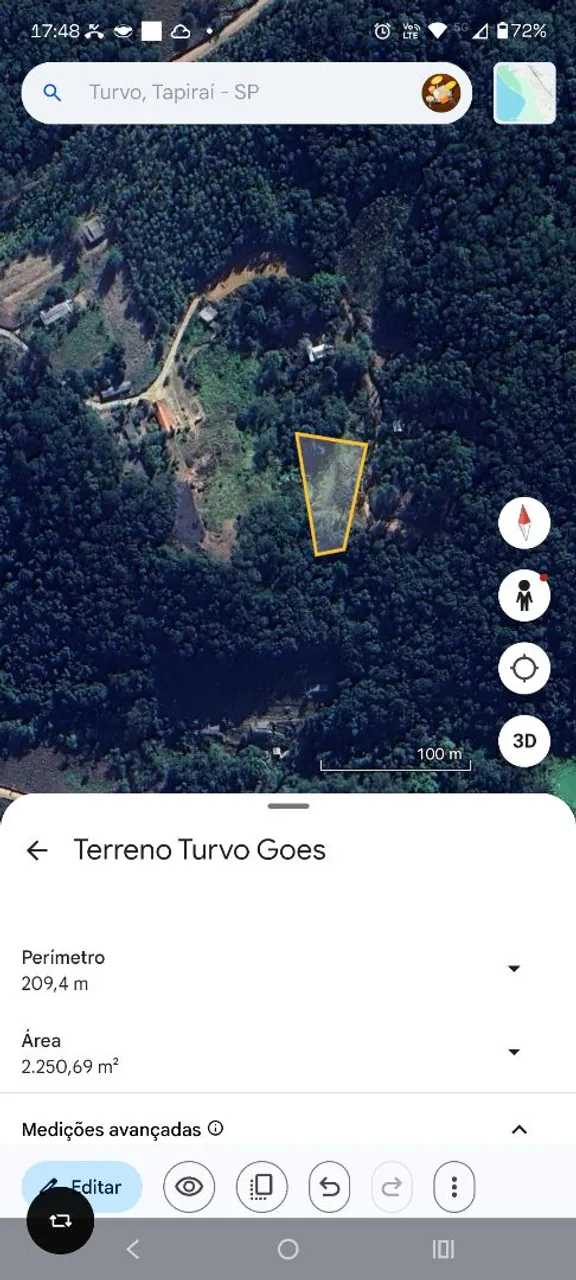
Task: Open Medições avançadas info icon
Action: (x=215, y=1128)
